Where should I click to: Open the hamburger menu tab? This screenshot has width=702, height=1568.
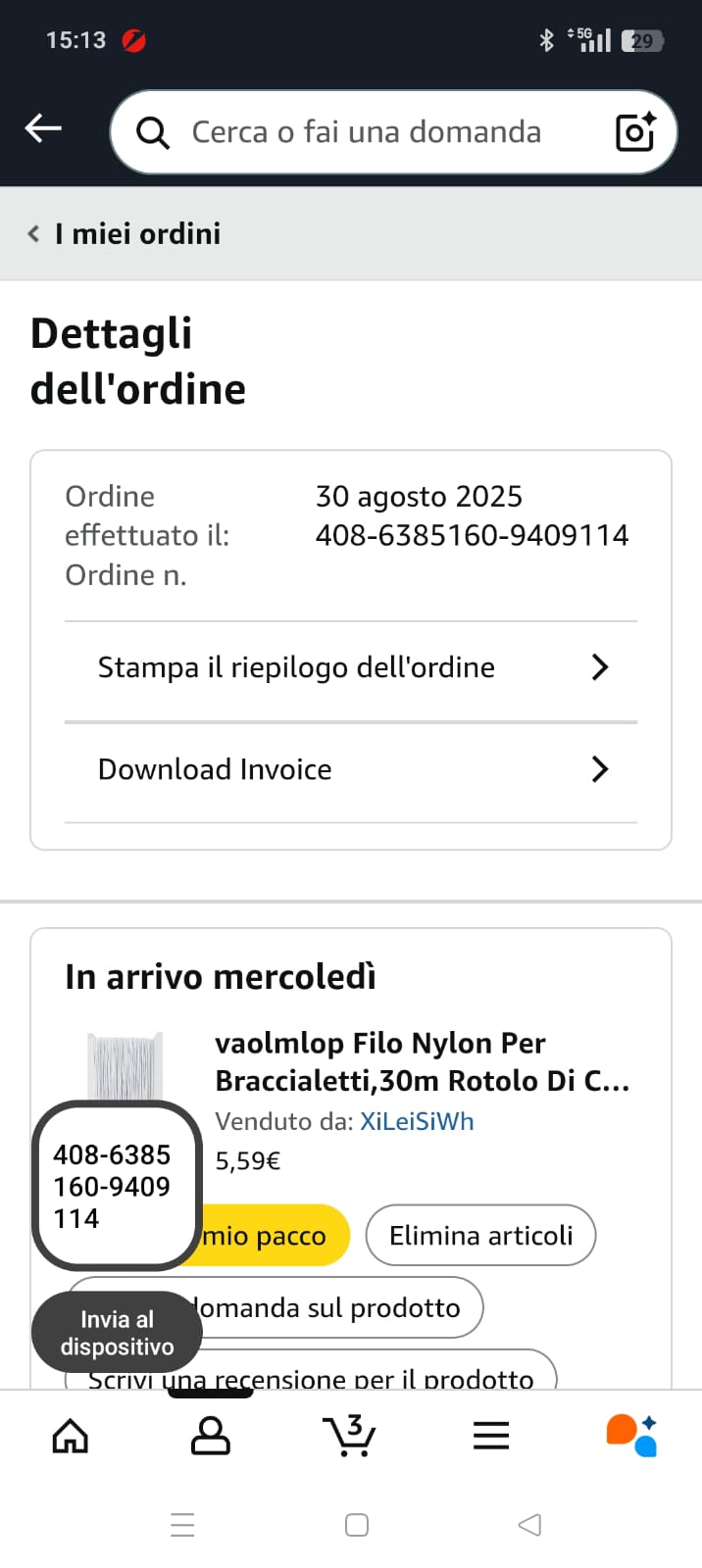coord(491,1437)
